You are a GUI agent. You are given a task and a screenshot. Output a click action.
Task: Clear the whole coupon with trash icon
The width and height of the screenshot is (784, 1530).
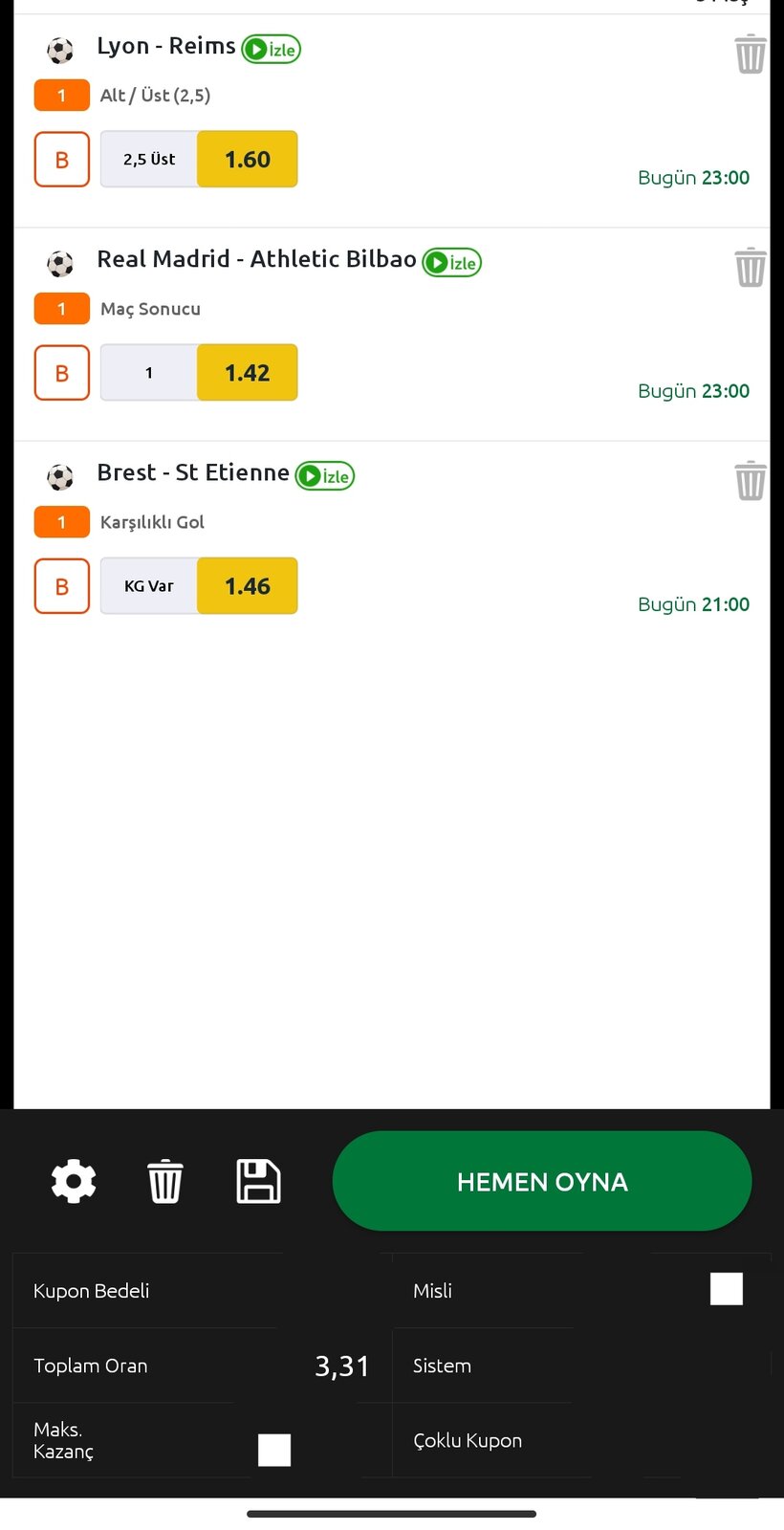coord(164,1181)
